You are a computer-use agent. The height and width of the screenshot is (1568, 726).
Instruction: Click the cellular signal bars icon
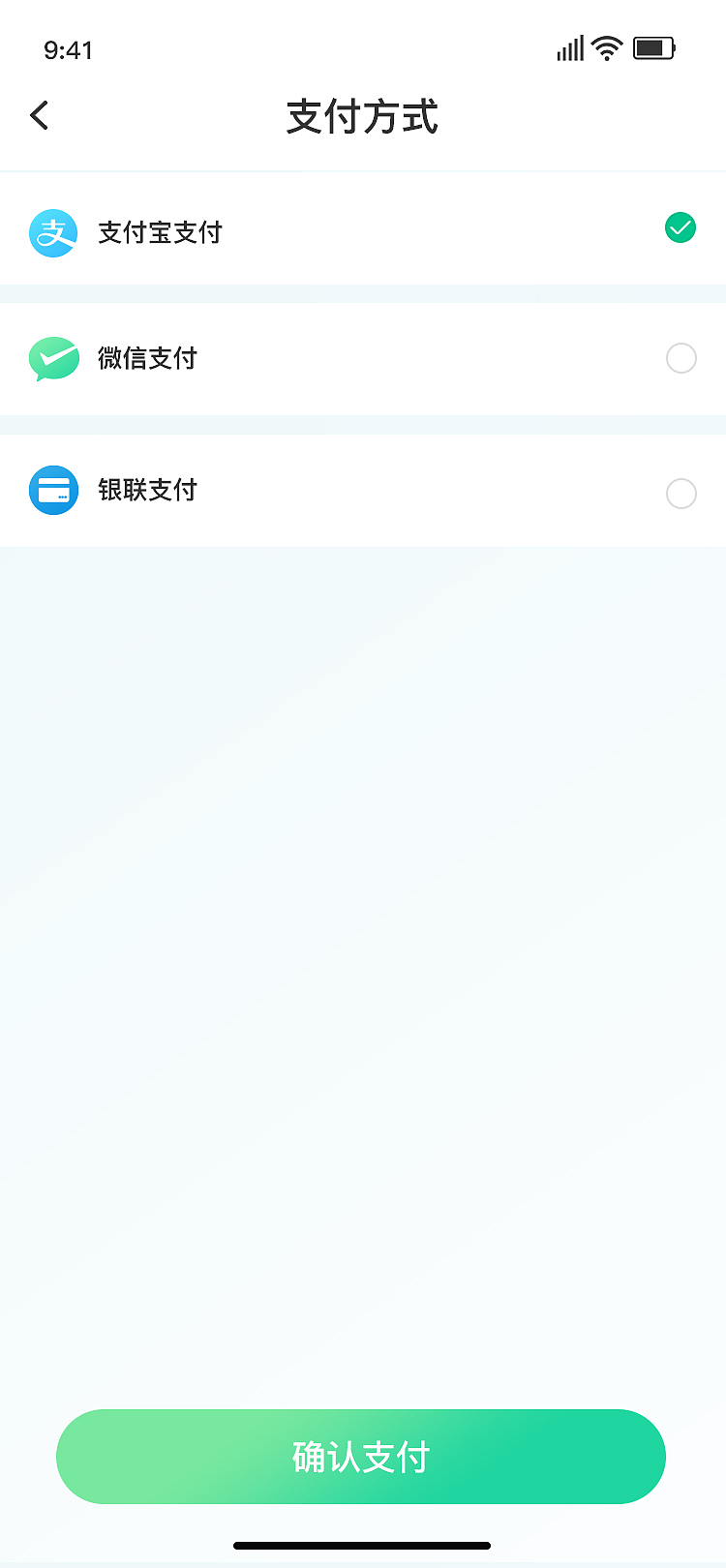coord(569,47)
